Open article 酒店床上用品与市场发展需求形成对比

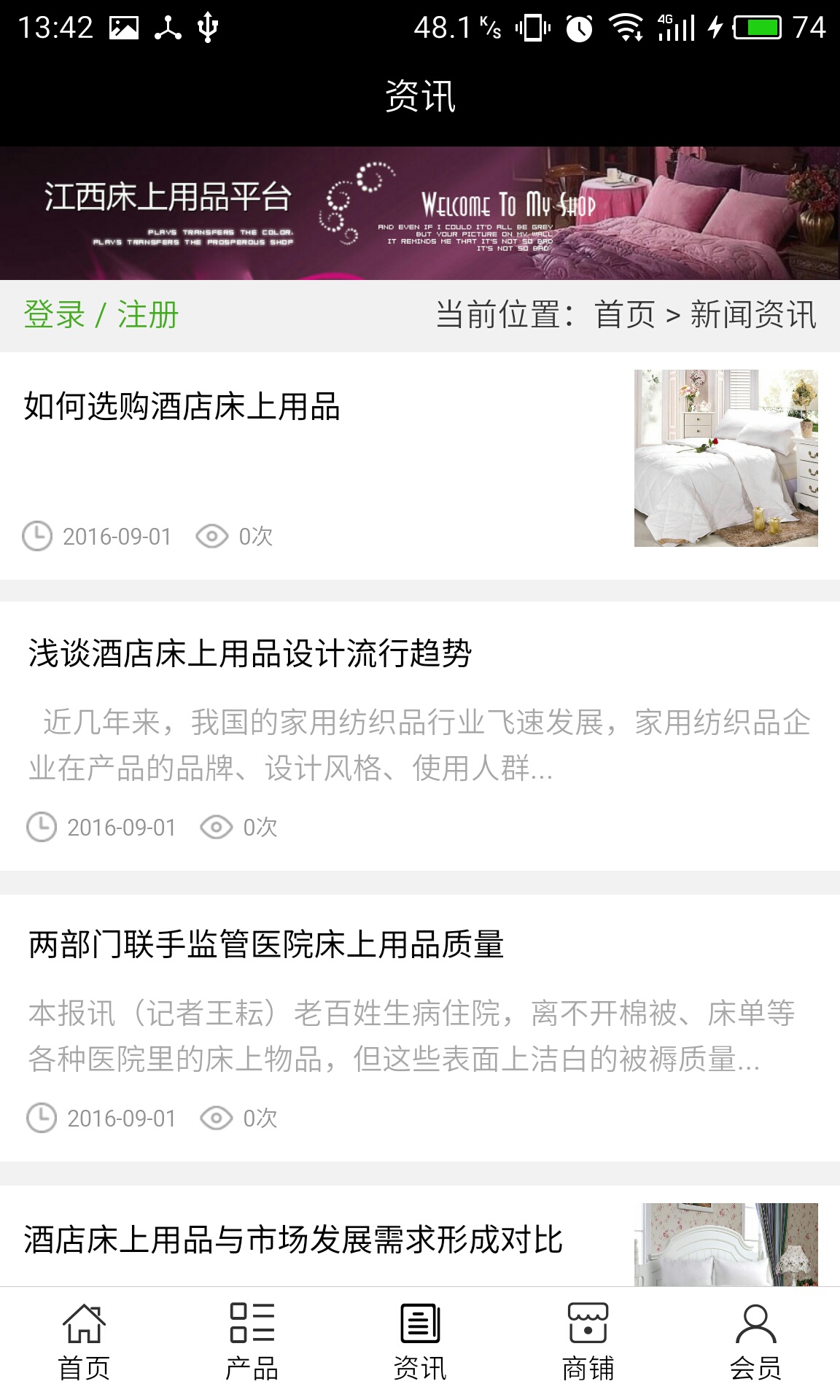pos(293,1240)
